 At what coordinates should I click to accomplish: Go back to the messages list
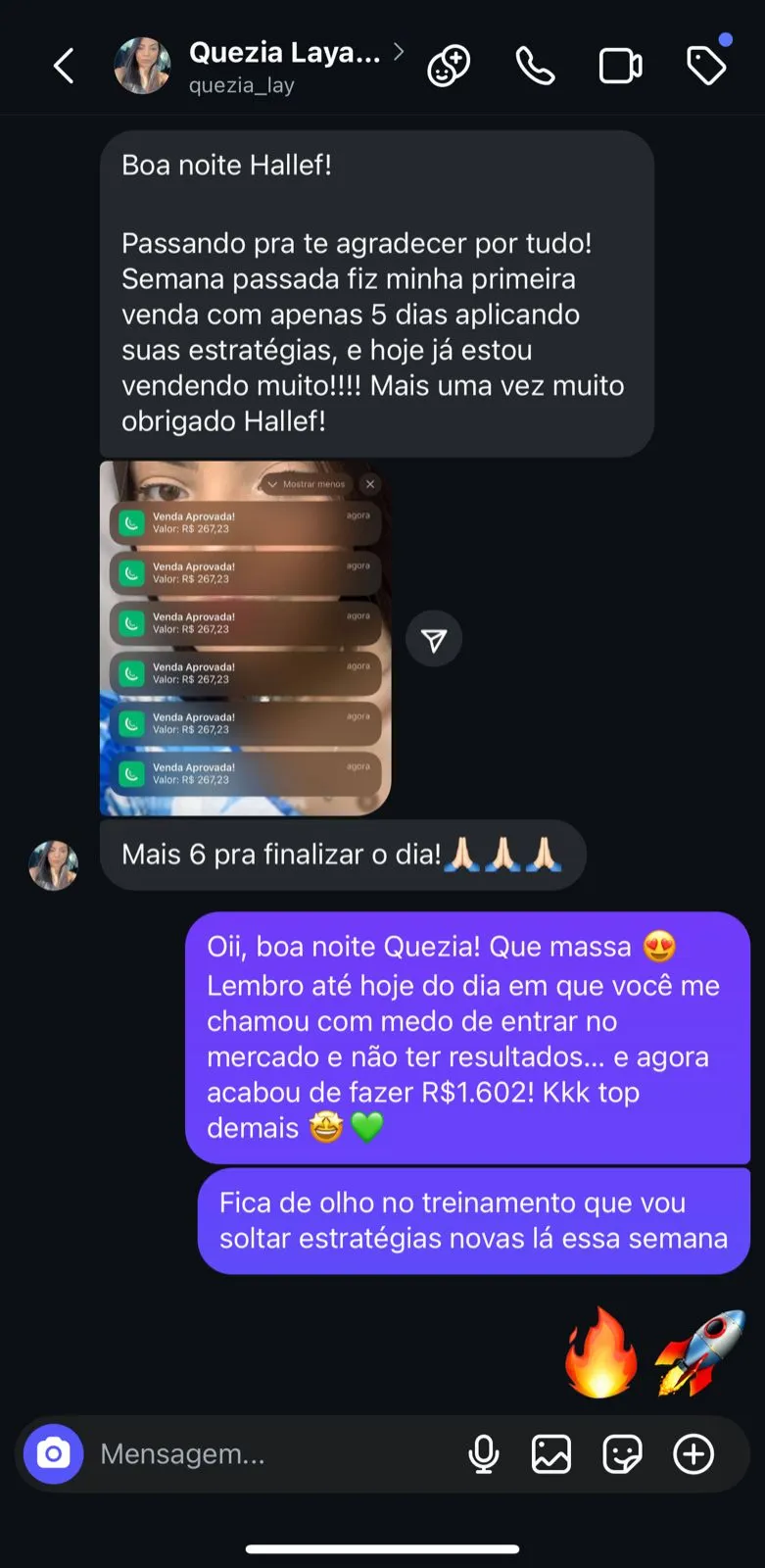tap(64, 67)
